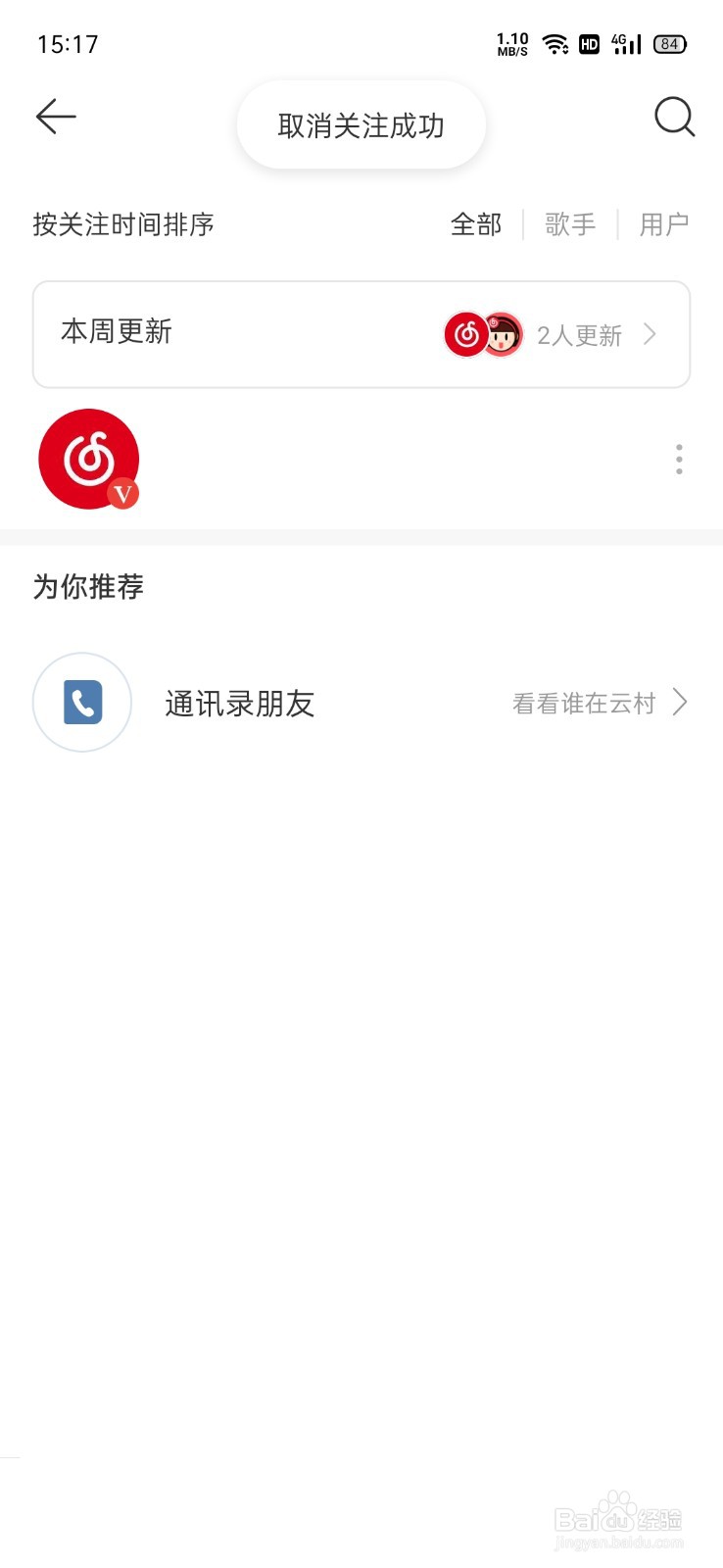Tap the Wi-Fi icon in the status bar
Viewport: 723px width, 1568px height.
tap(555, 44)
